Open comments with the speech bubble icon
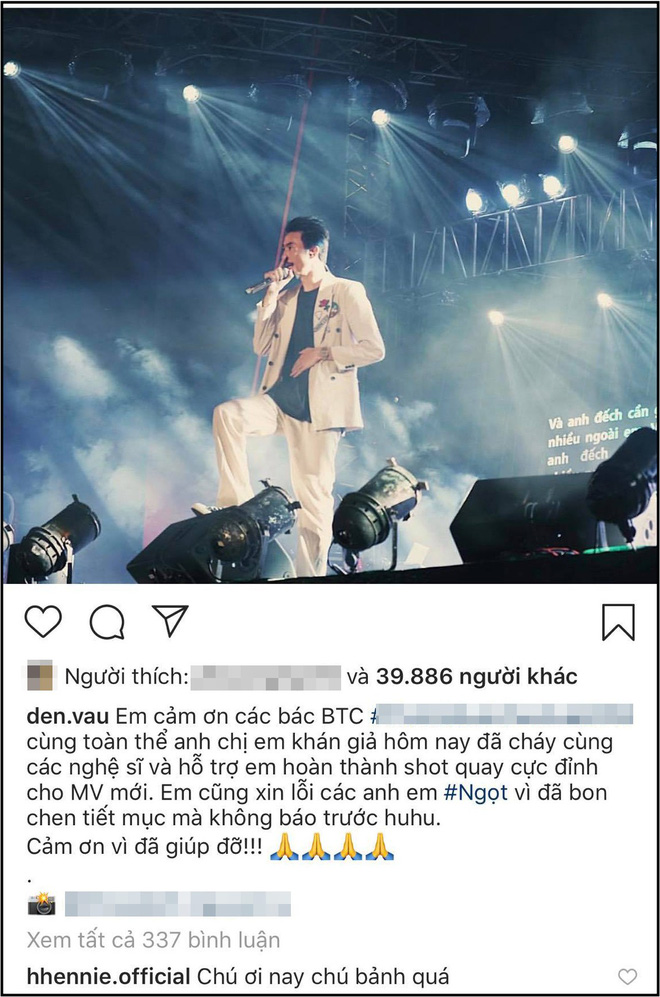The width and height of the screenshot is (660, 997). click(106, 622)
